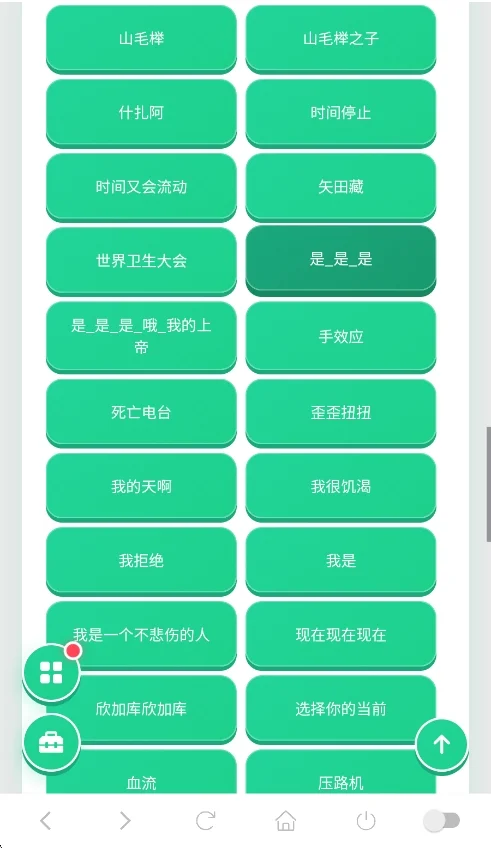Go forward using the browser forward arrow
This screenshot has height=848, width=491.
coord(125,820)
